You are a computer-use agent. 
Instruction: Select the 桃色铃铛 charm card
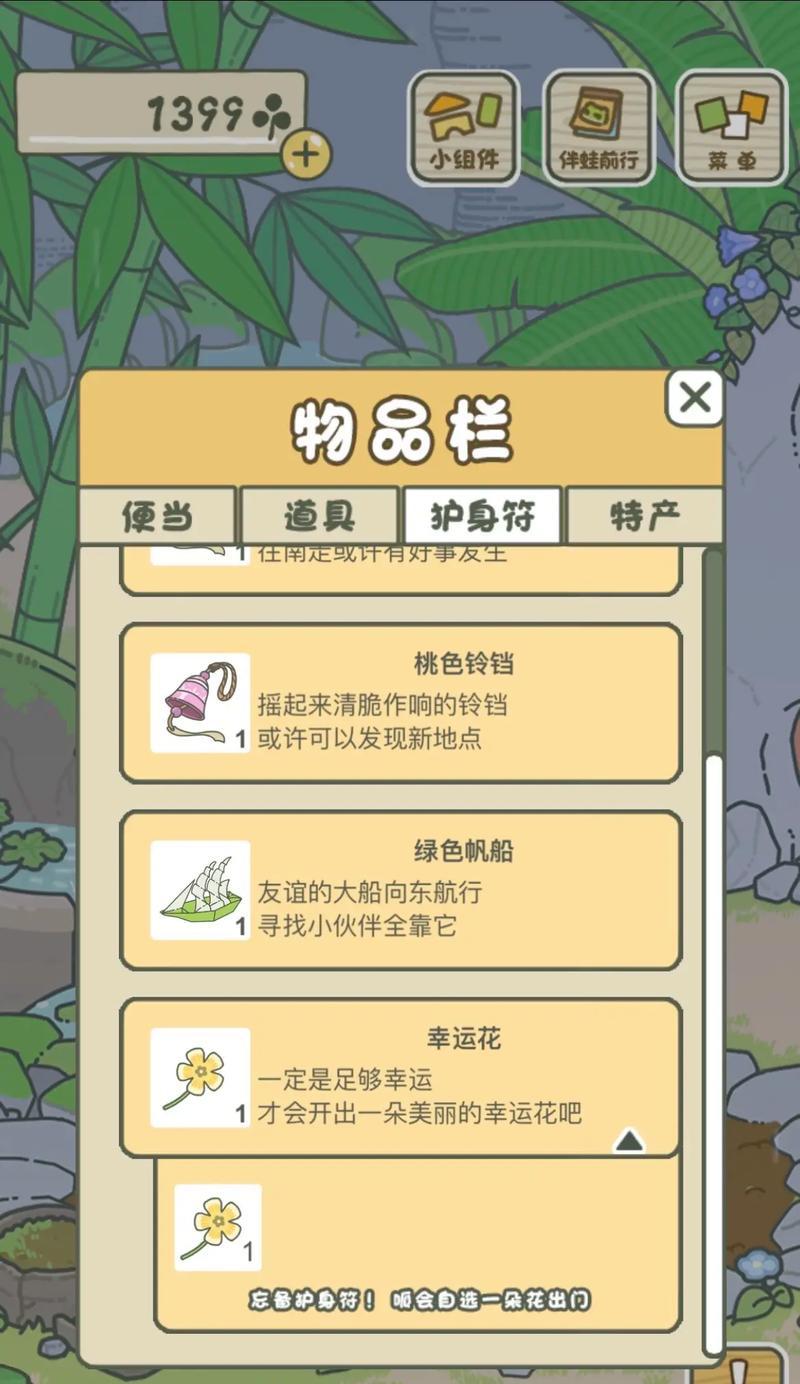[400, 702]
